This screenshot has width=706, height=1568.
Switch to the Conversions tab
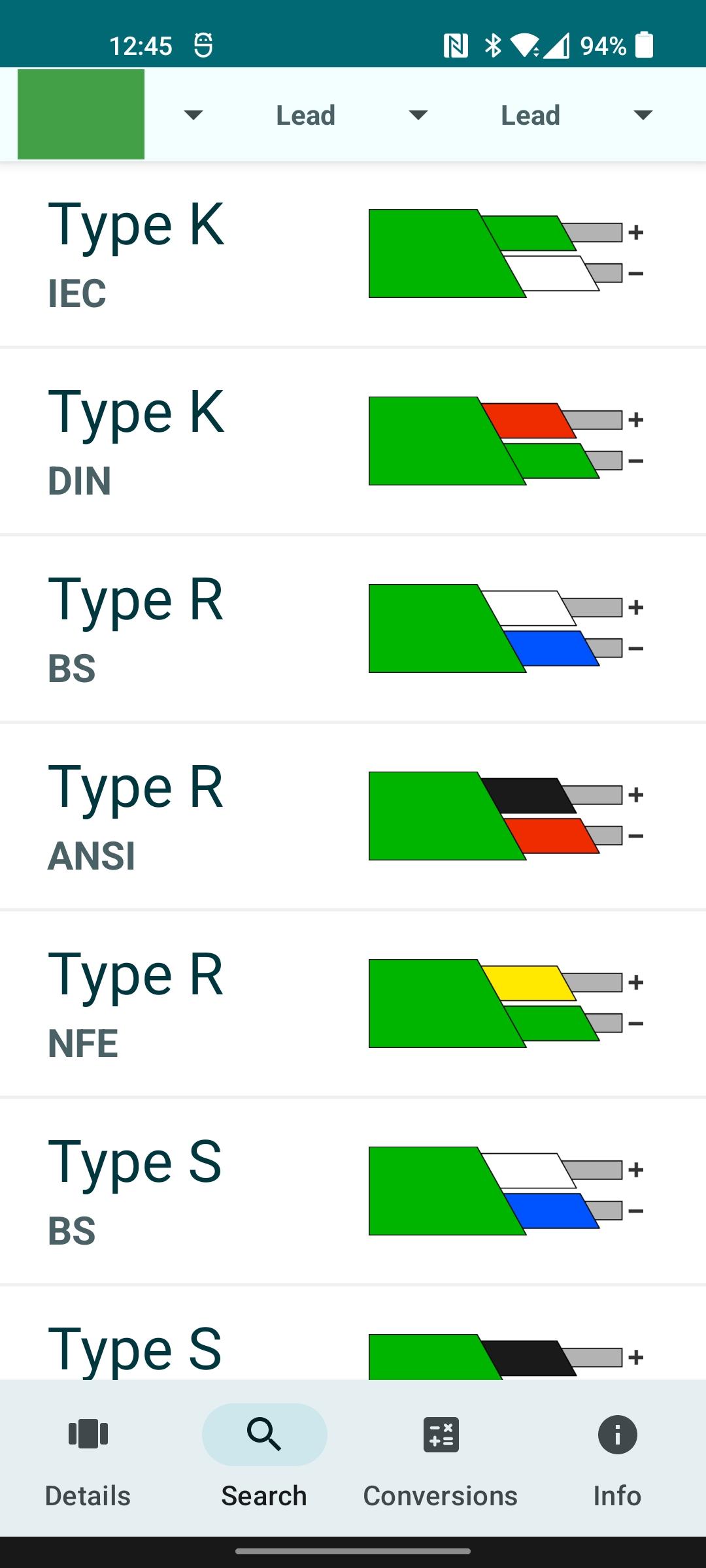[441, 1458]
